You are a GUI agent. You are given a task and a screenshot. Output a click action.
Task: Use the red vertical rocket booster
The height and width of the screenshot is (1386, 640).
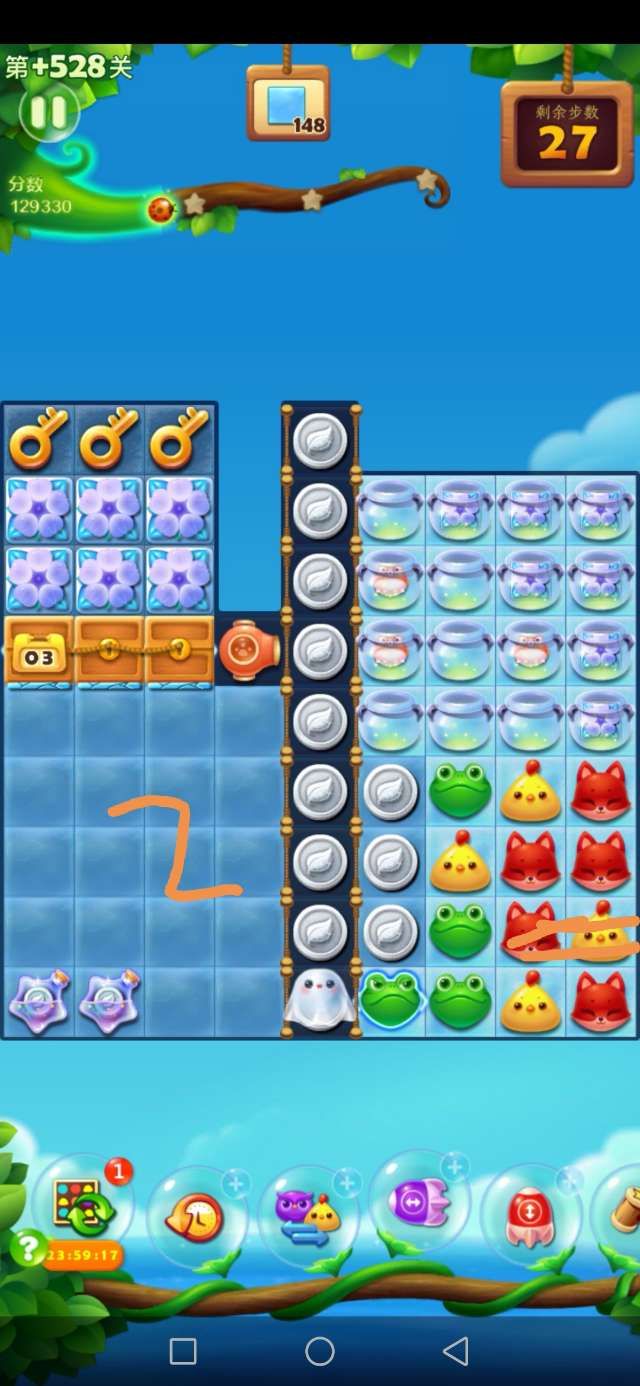[x=528, y=1213]
